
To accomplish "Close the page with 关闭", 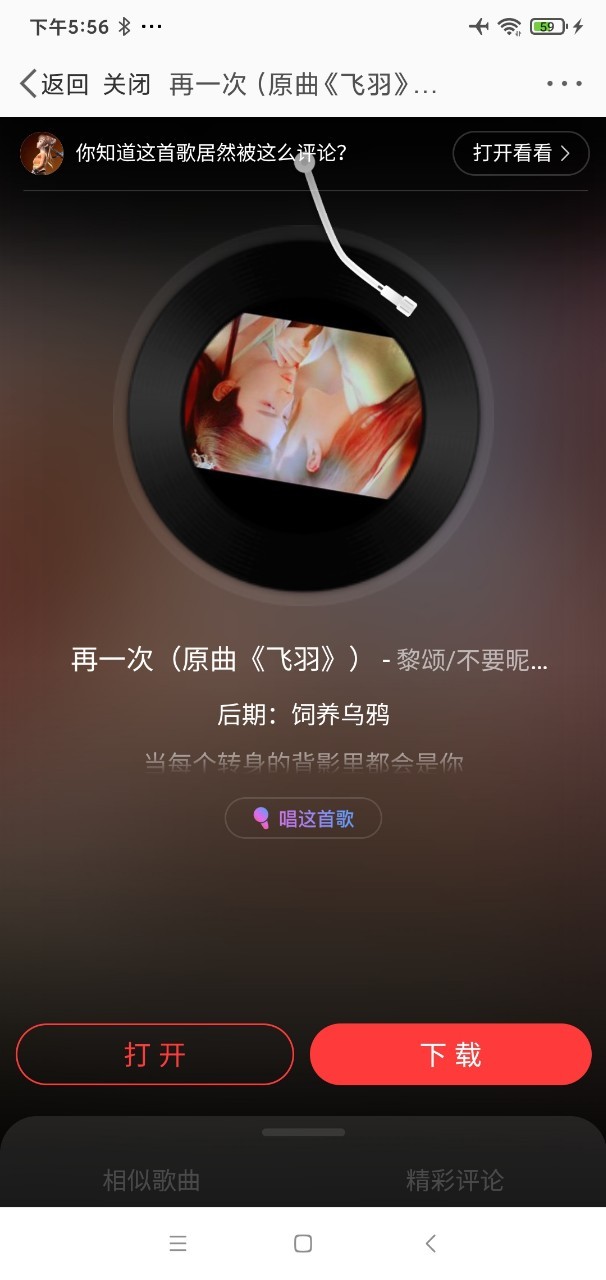I will tap(127, 84).
